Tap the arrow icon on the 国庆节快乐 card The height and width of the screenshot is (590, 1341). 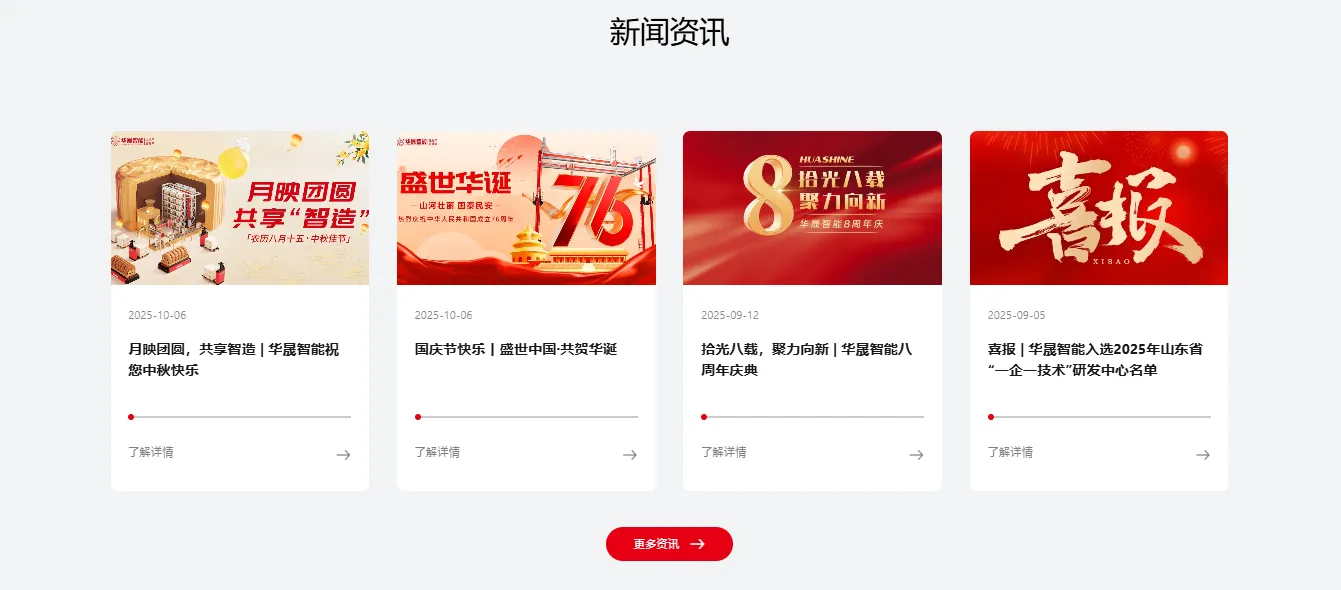pyautogui.click(x=630, y=455)
